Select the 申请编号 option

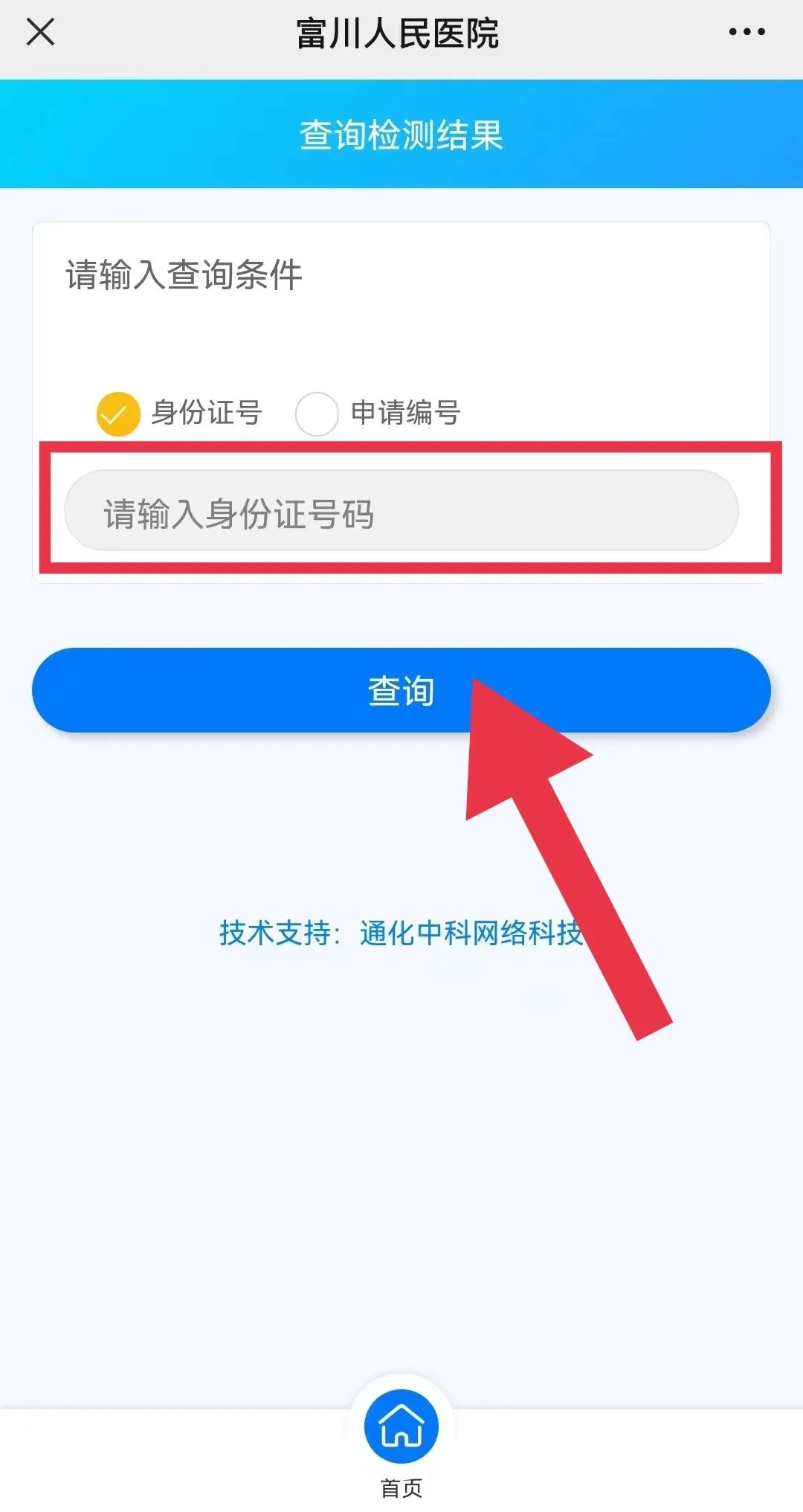317,414
